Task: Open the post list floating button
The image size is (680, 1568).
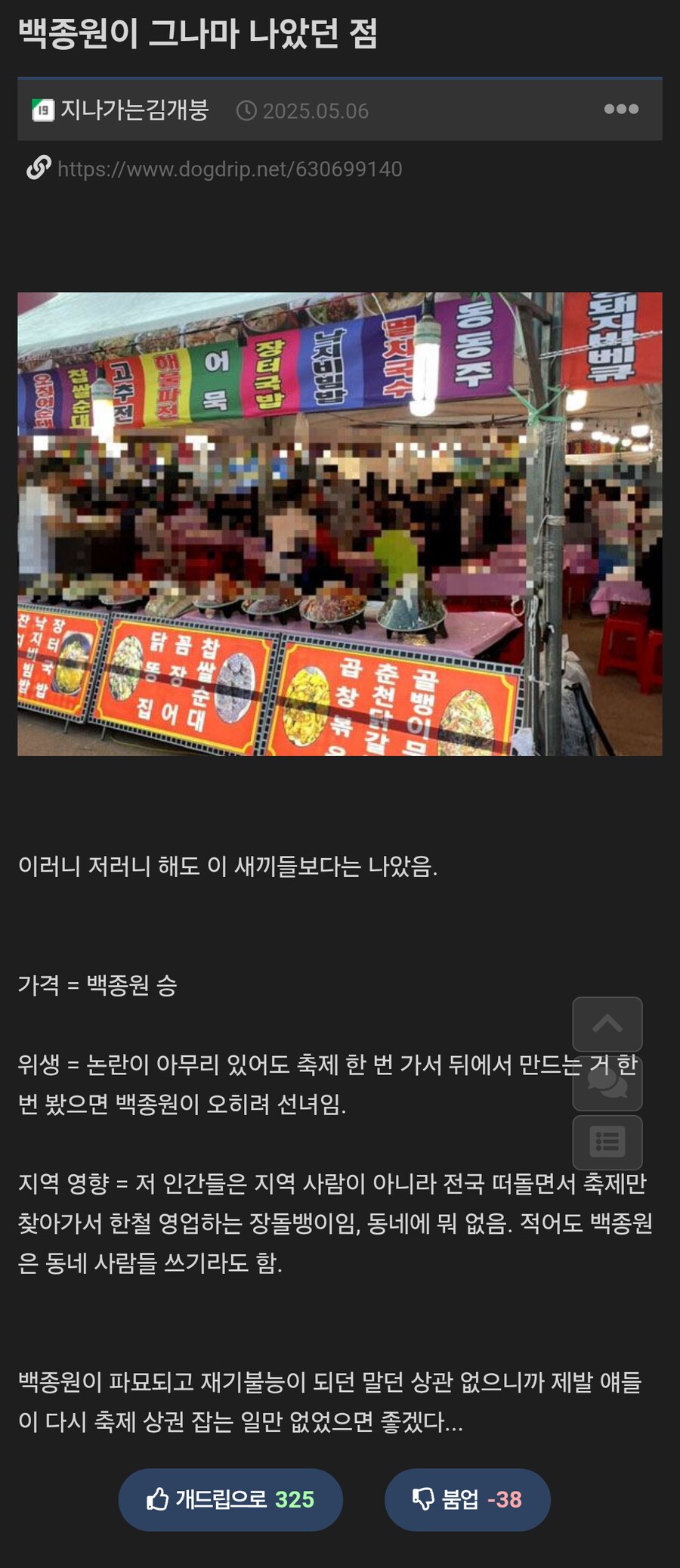Action: 607,1142
